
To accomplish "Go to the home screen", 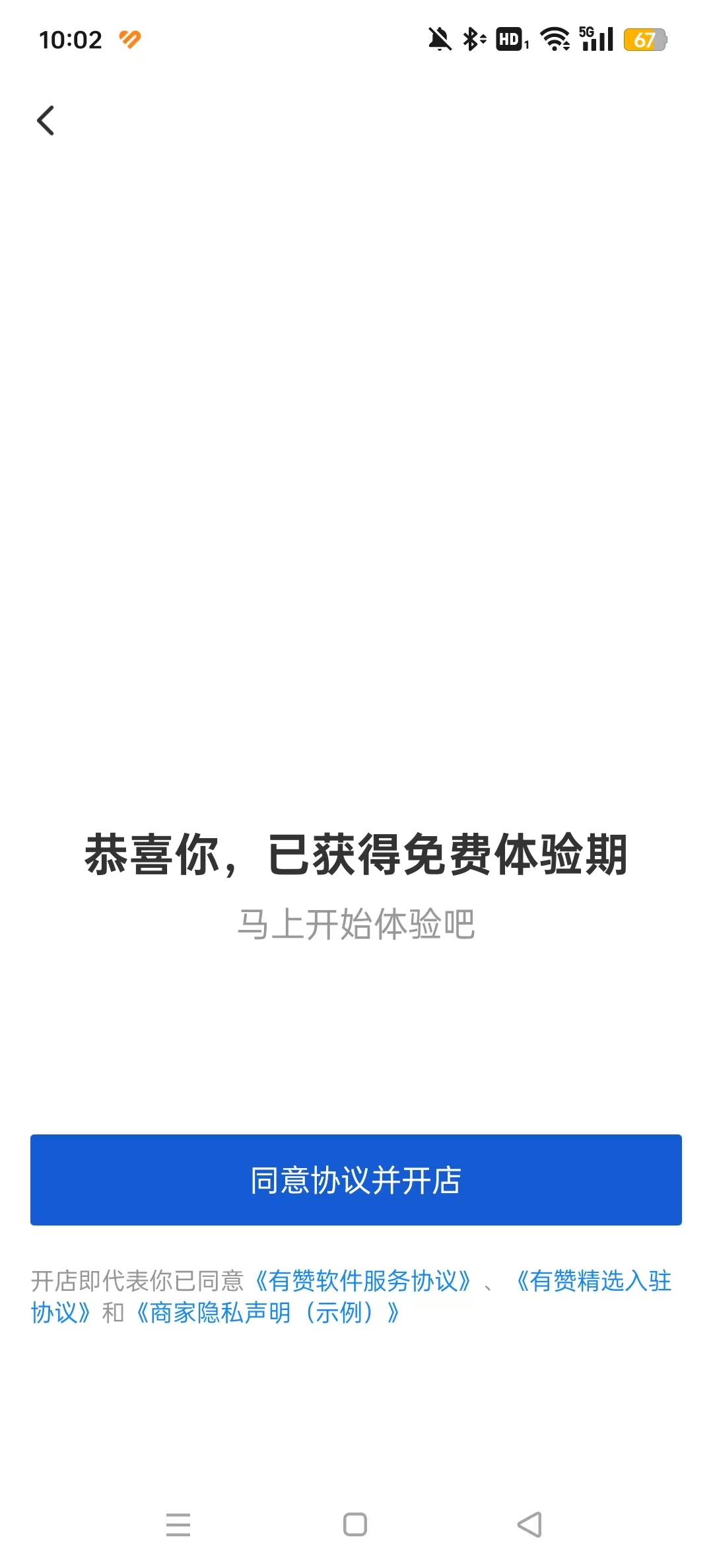I will pos(355,1524).
